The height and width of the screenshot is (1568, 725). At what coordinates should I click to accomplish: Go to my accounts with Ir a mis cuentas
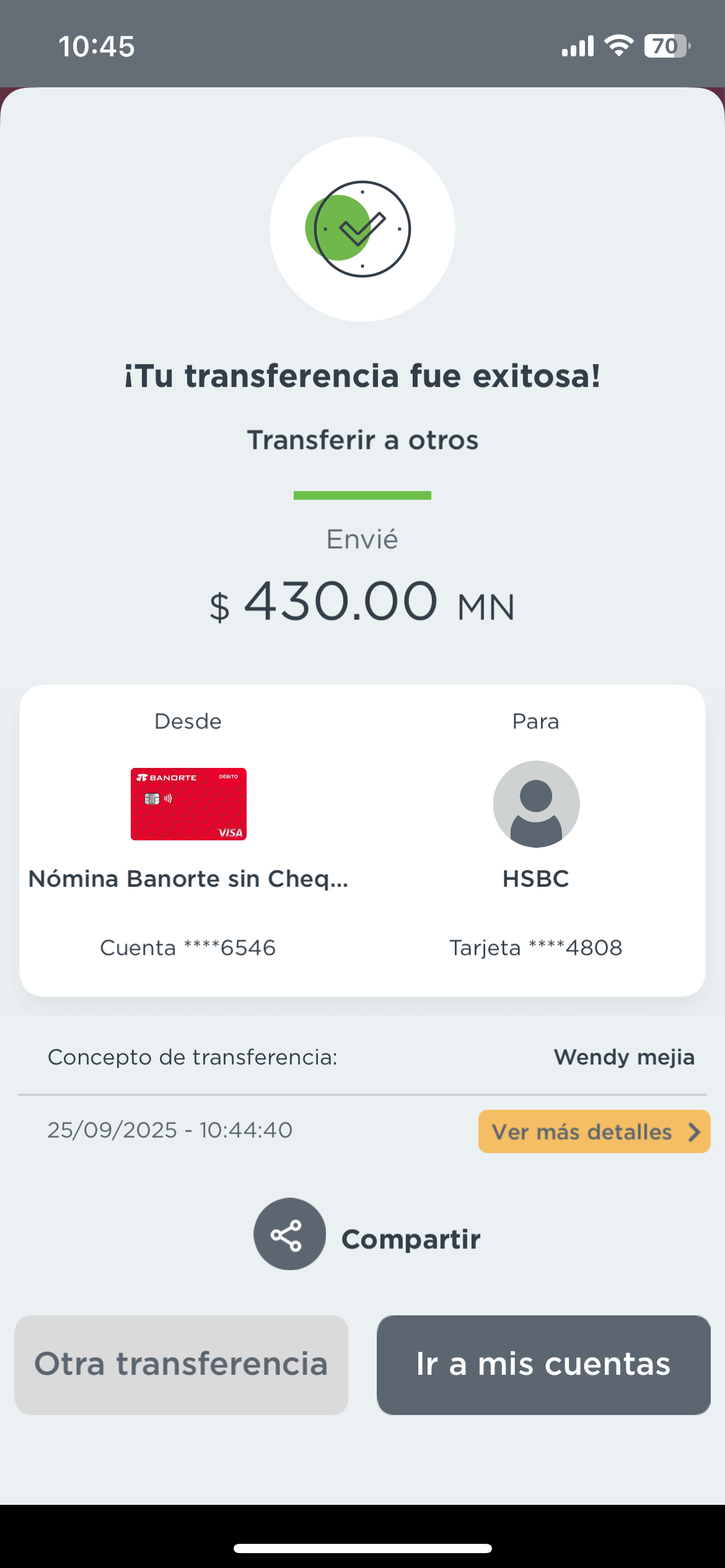pyautogui.click(x=543, y=1365)
